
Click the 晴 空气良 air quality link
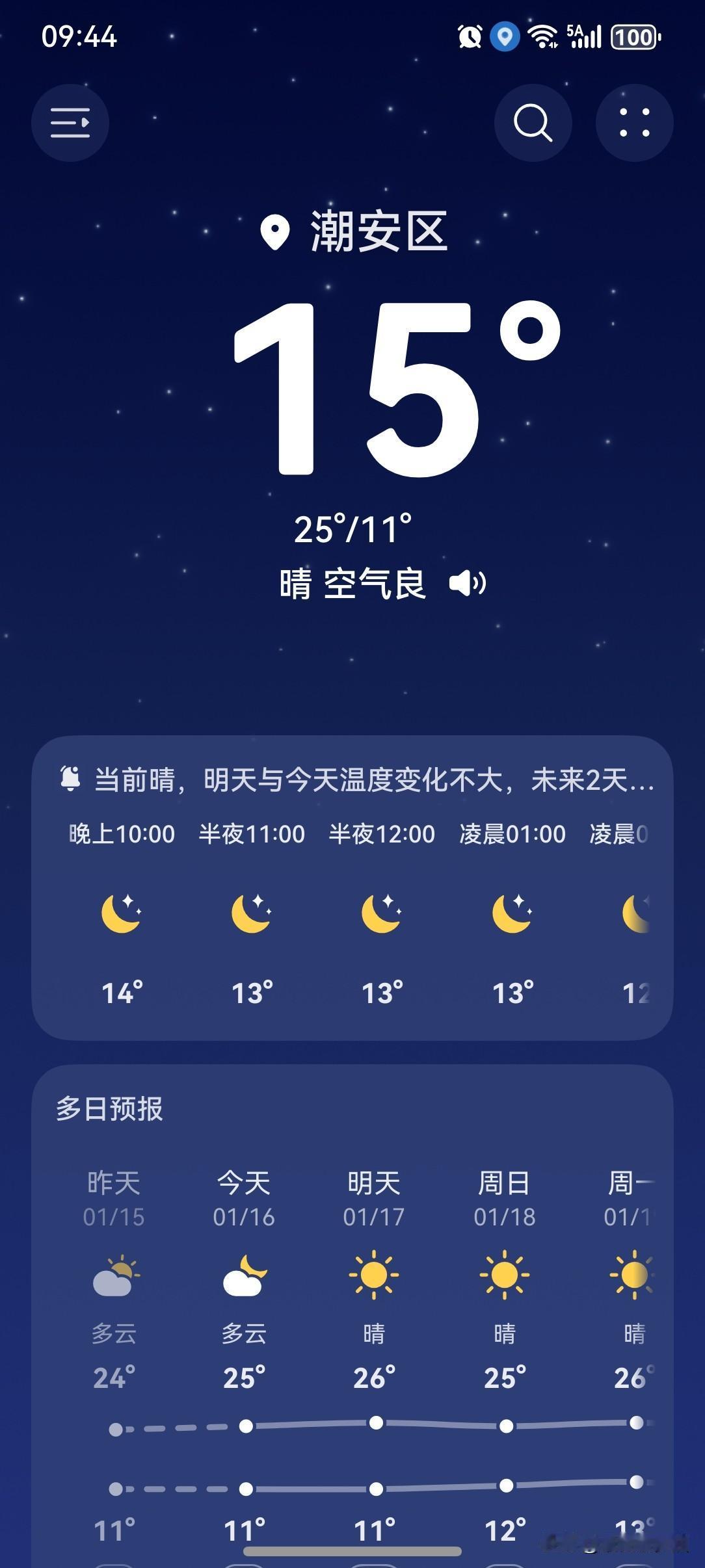click(351, 584)
